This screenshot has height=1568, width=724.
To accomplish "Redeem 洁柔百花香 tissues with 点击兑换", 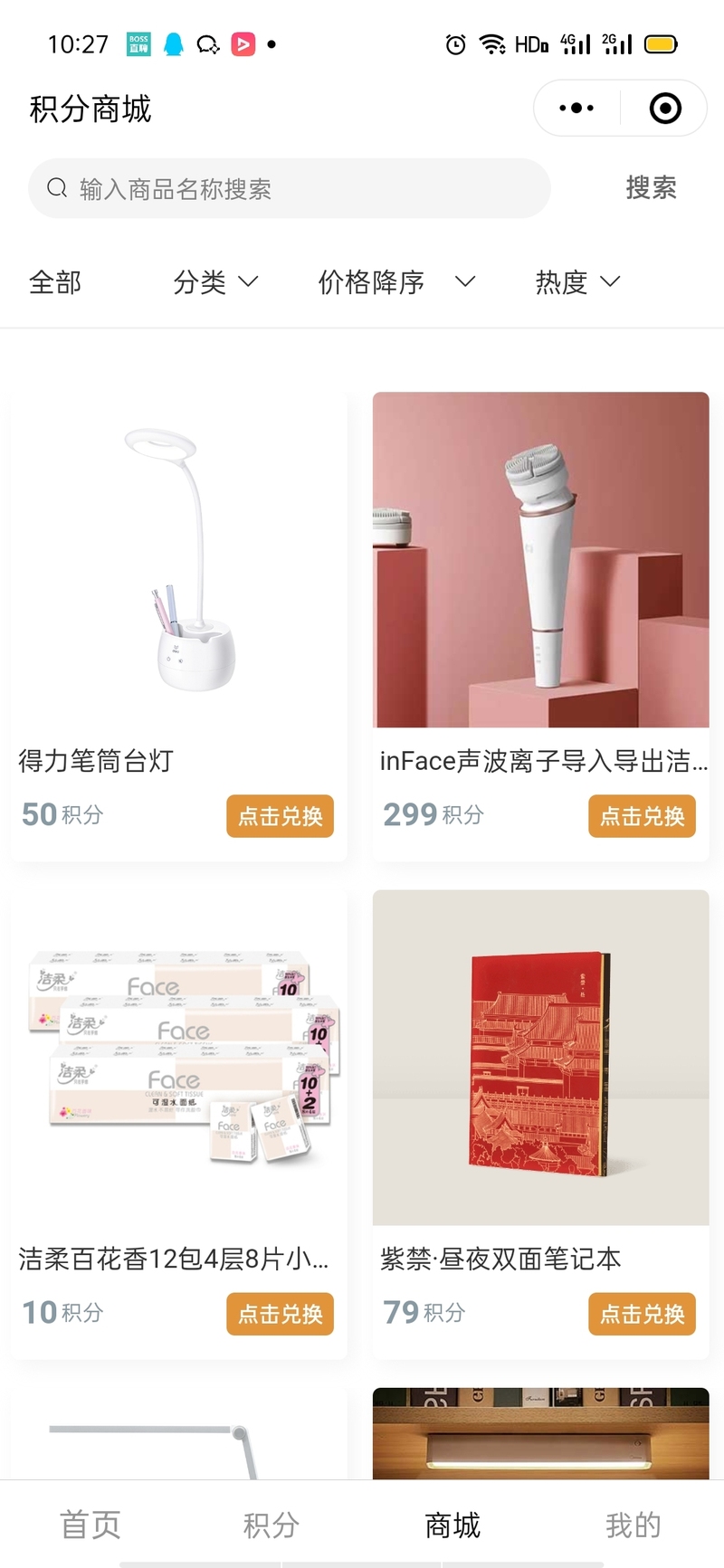I will tap(280, 1314).
